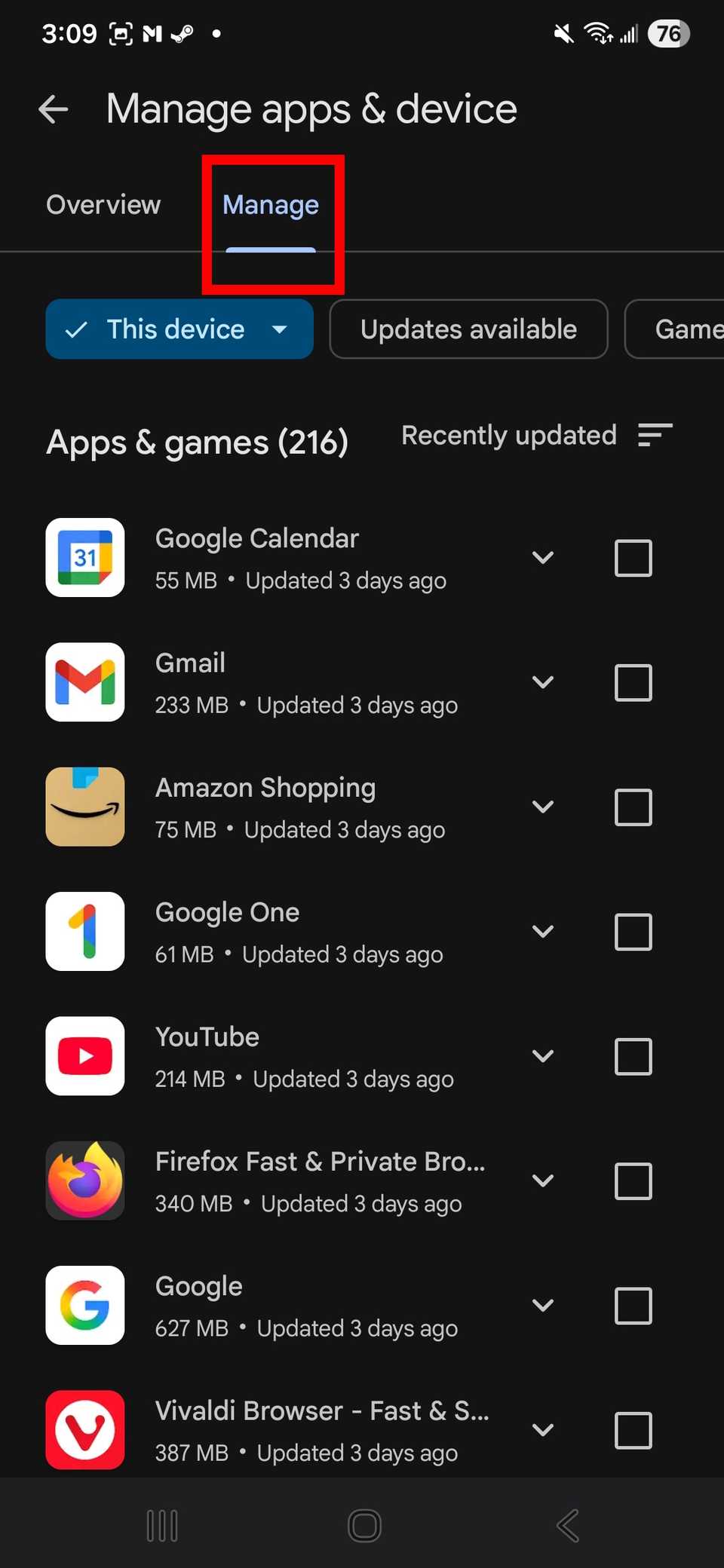Open the Recently updated sort options
Screen dimensions: 724x1568
point(537,436)
